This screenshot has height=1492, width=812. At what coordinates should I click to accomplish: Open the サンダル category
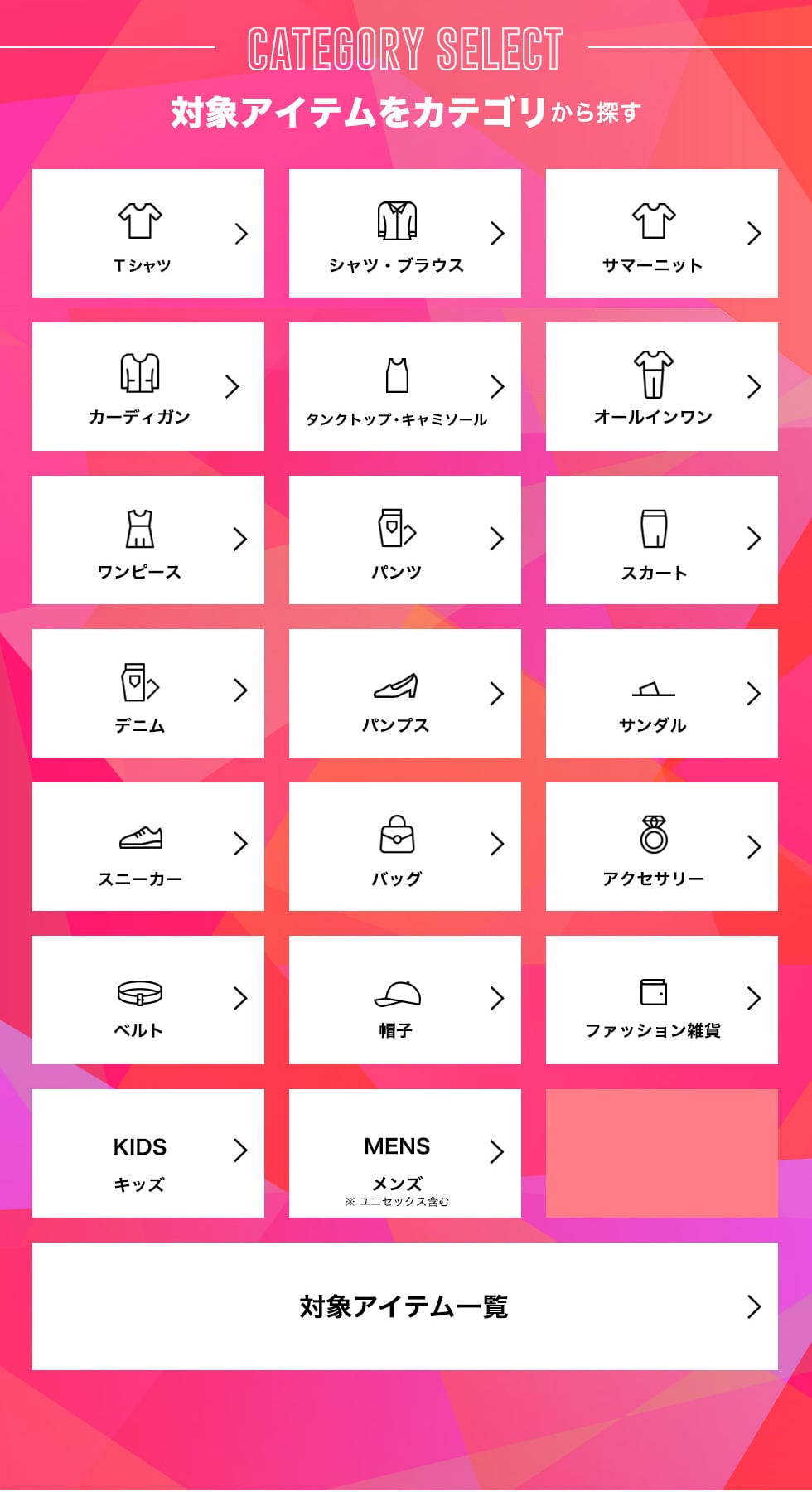(661, 694)
